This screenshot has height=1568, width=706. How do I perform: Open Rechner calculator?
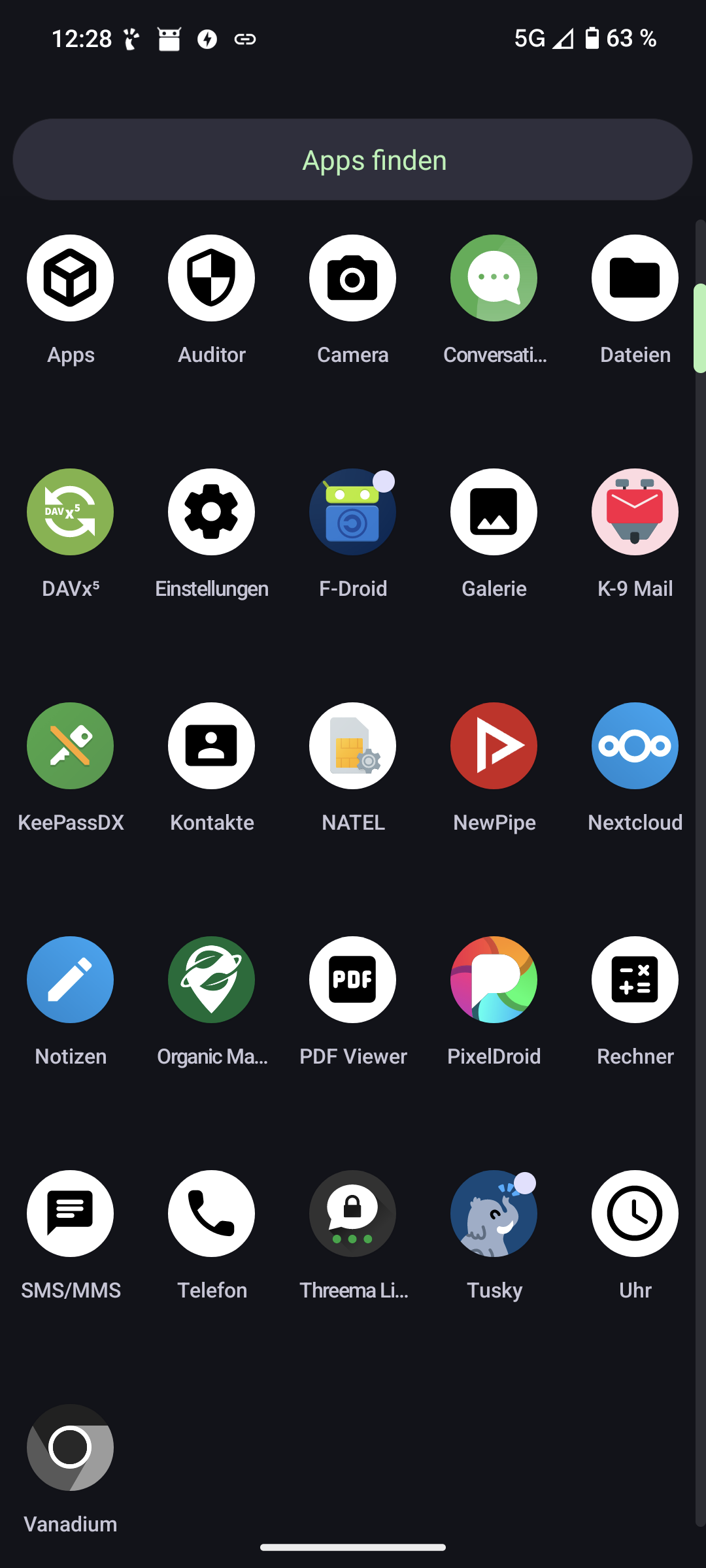coord(635,980)
